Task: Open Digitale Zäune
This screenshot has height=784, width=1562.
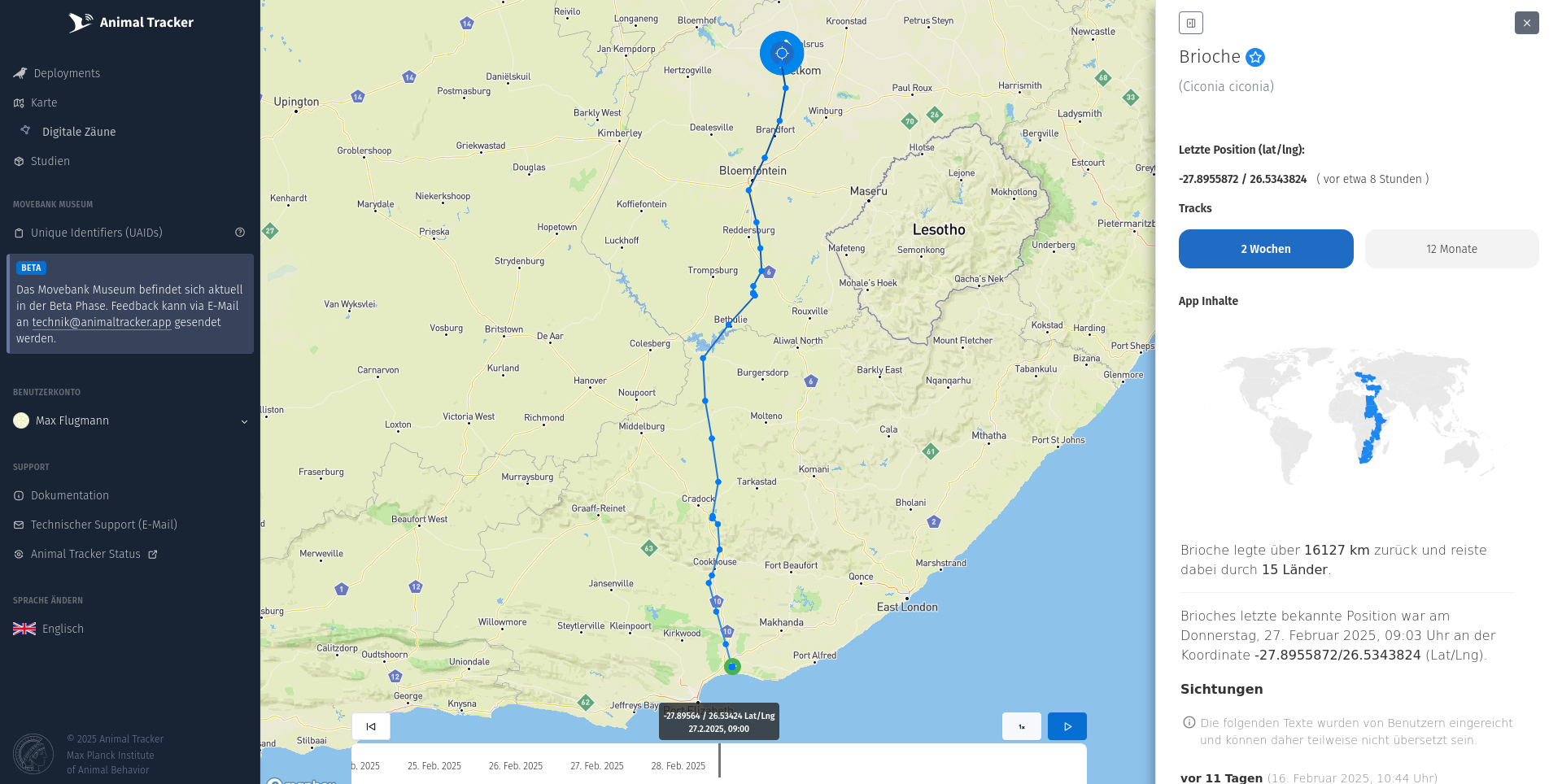Action: click(x=78, y=132)
